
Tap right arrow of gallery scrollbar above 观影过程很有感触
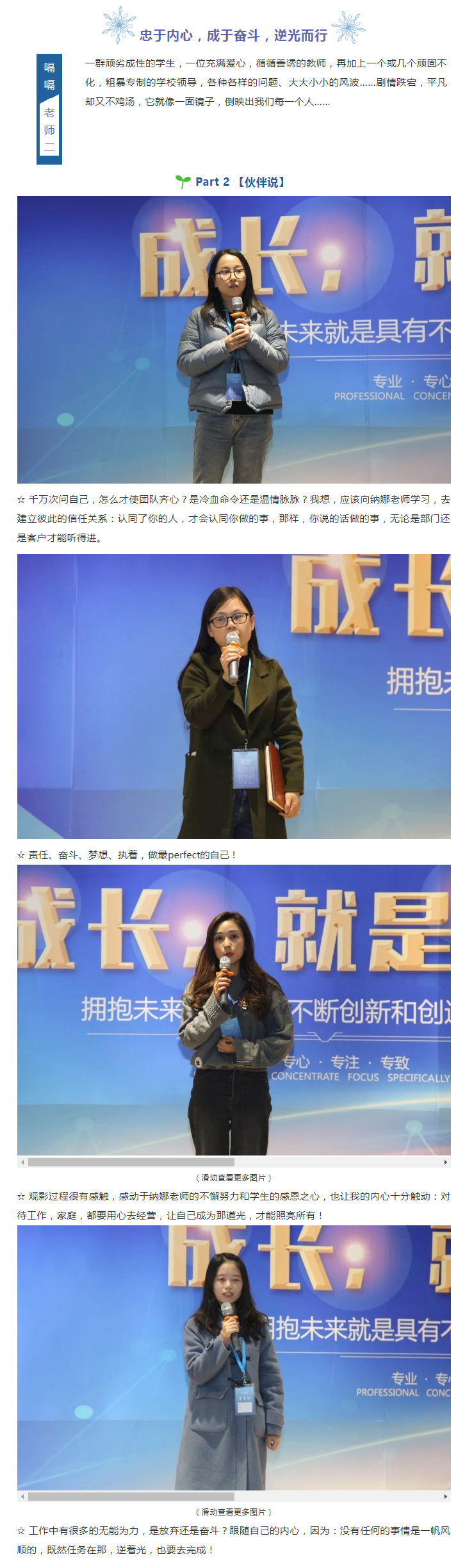pos(445,1162)
